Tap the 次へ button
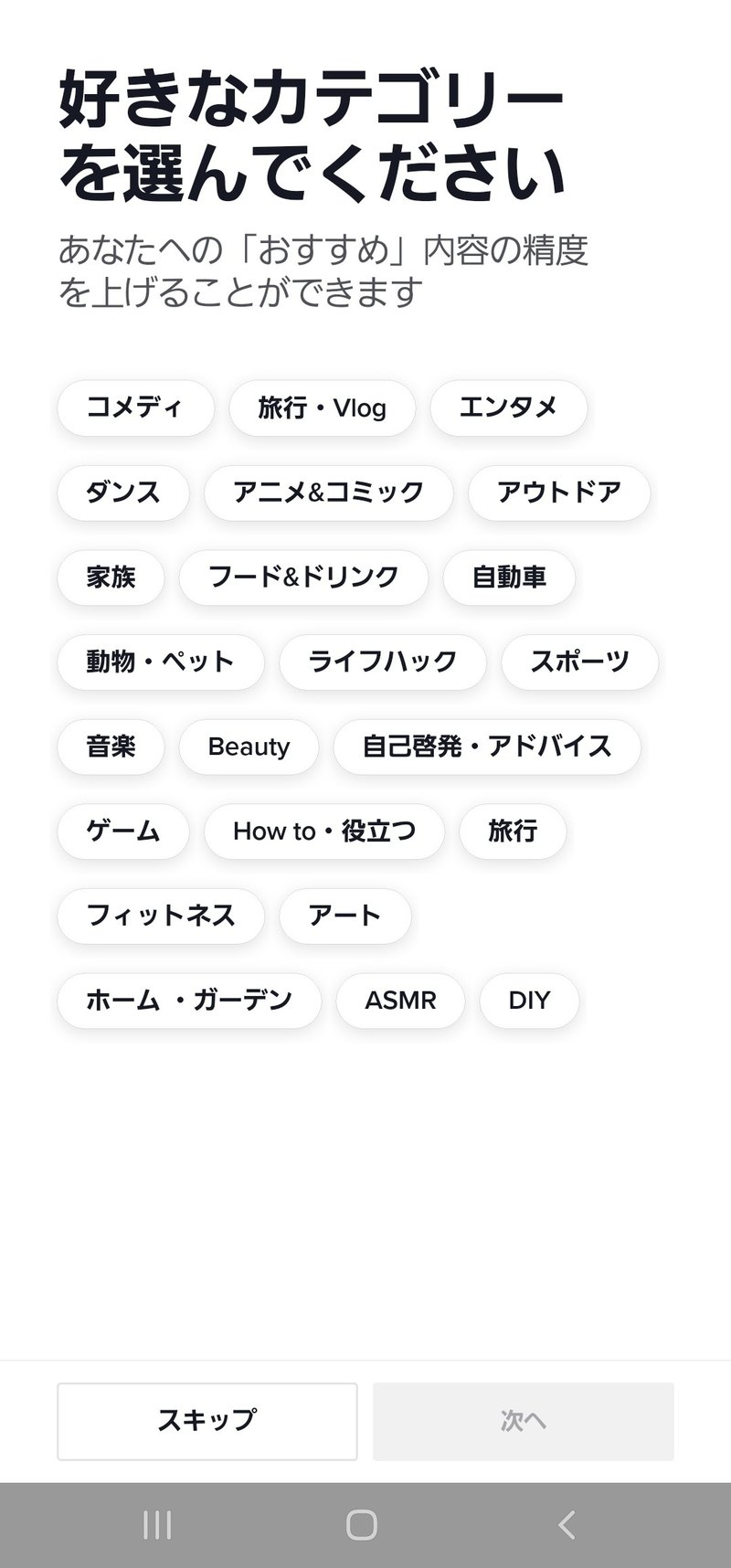This screenshot has height=1568, width=731. click(524, 1421)
